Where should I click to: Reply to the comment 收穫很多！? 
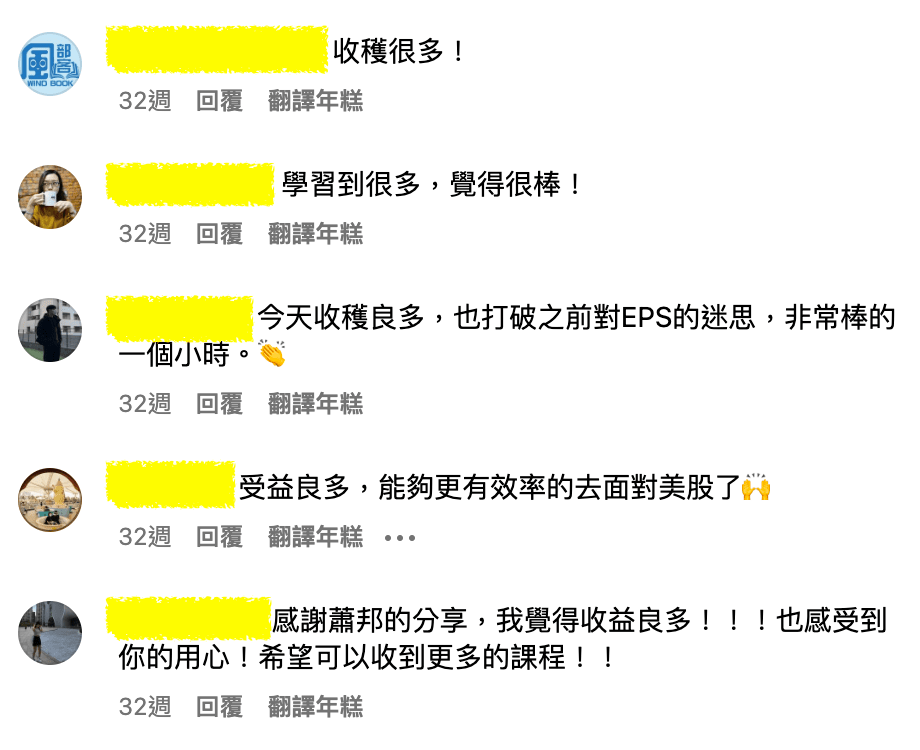pos(219,101)
